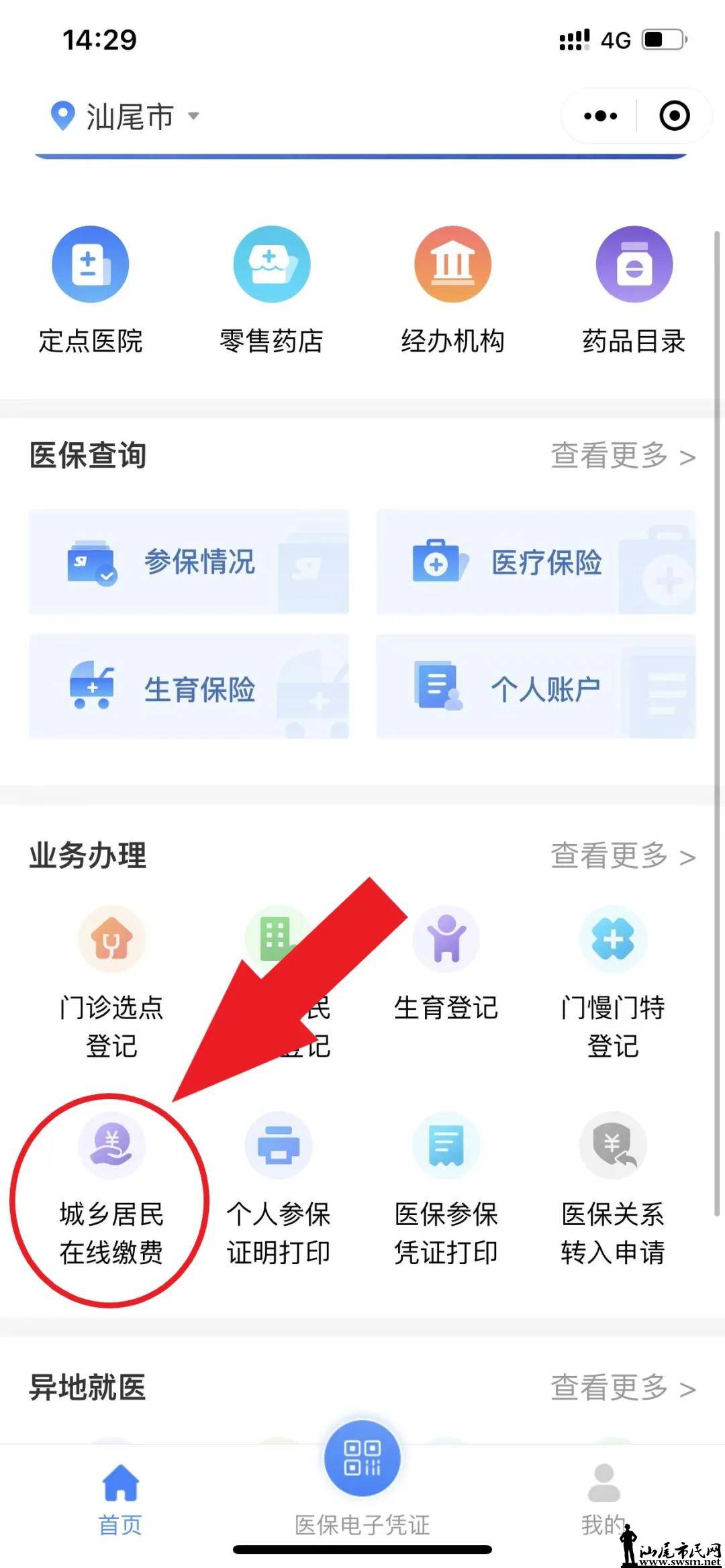
Task: Open the 汕尾市 city selector dropdown
Action: pyautogui.click(x=126, y=116)
